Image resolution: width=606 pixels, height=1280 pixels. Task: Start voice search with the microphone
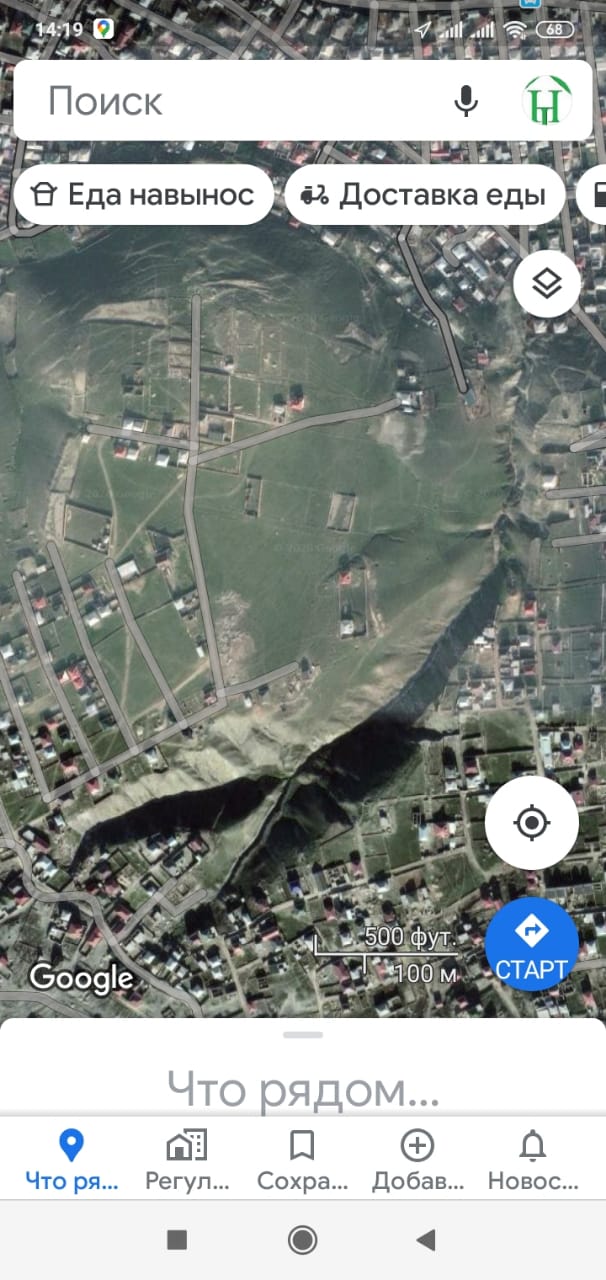coord(465,101)
